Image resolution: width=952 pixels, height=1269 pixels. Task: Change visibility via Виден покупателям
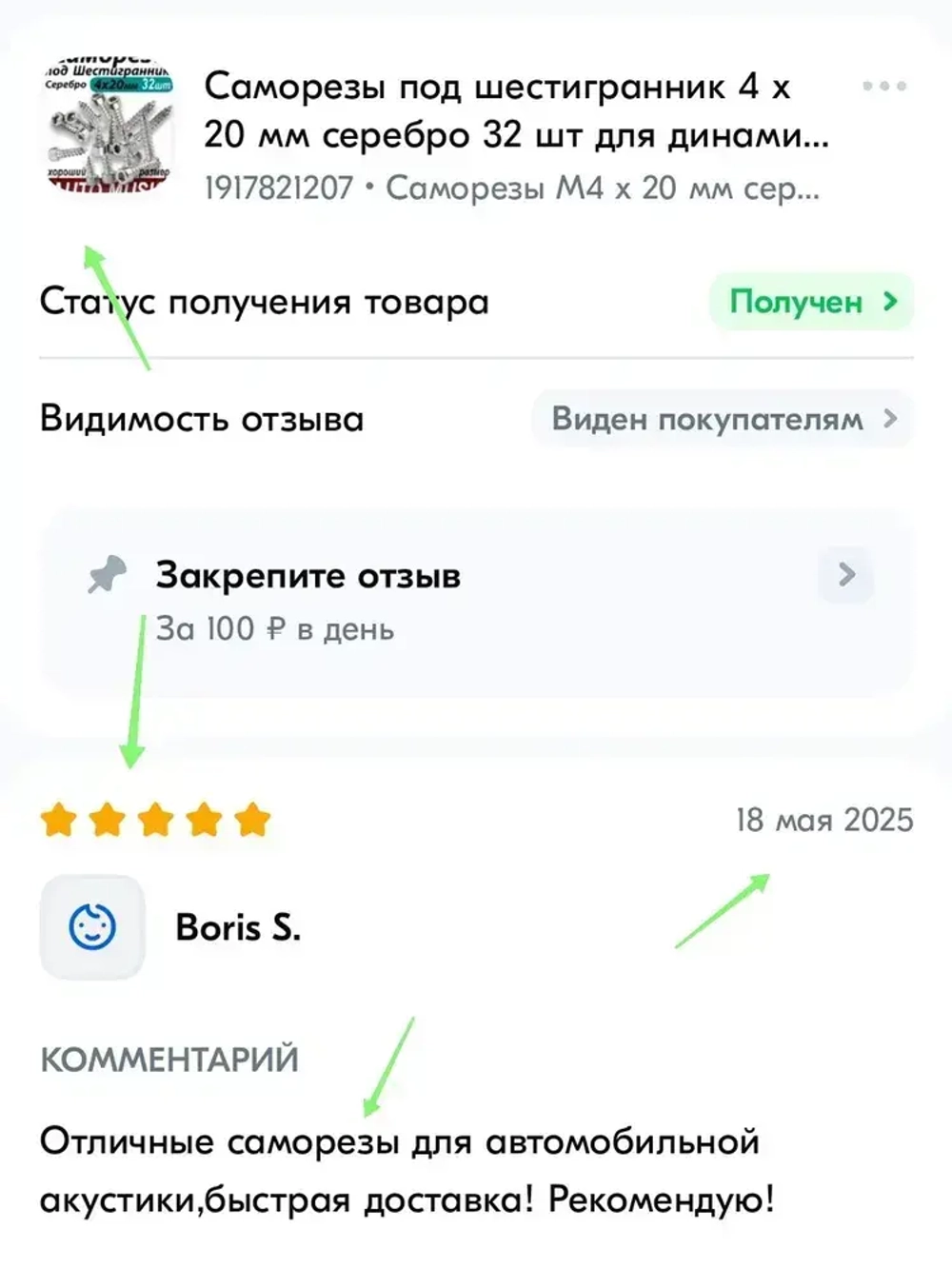[x=722, y=419]
